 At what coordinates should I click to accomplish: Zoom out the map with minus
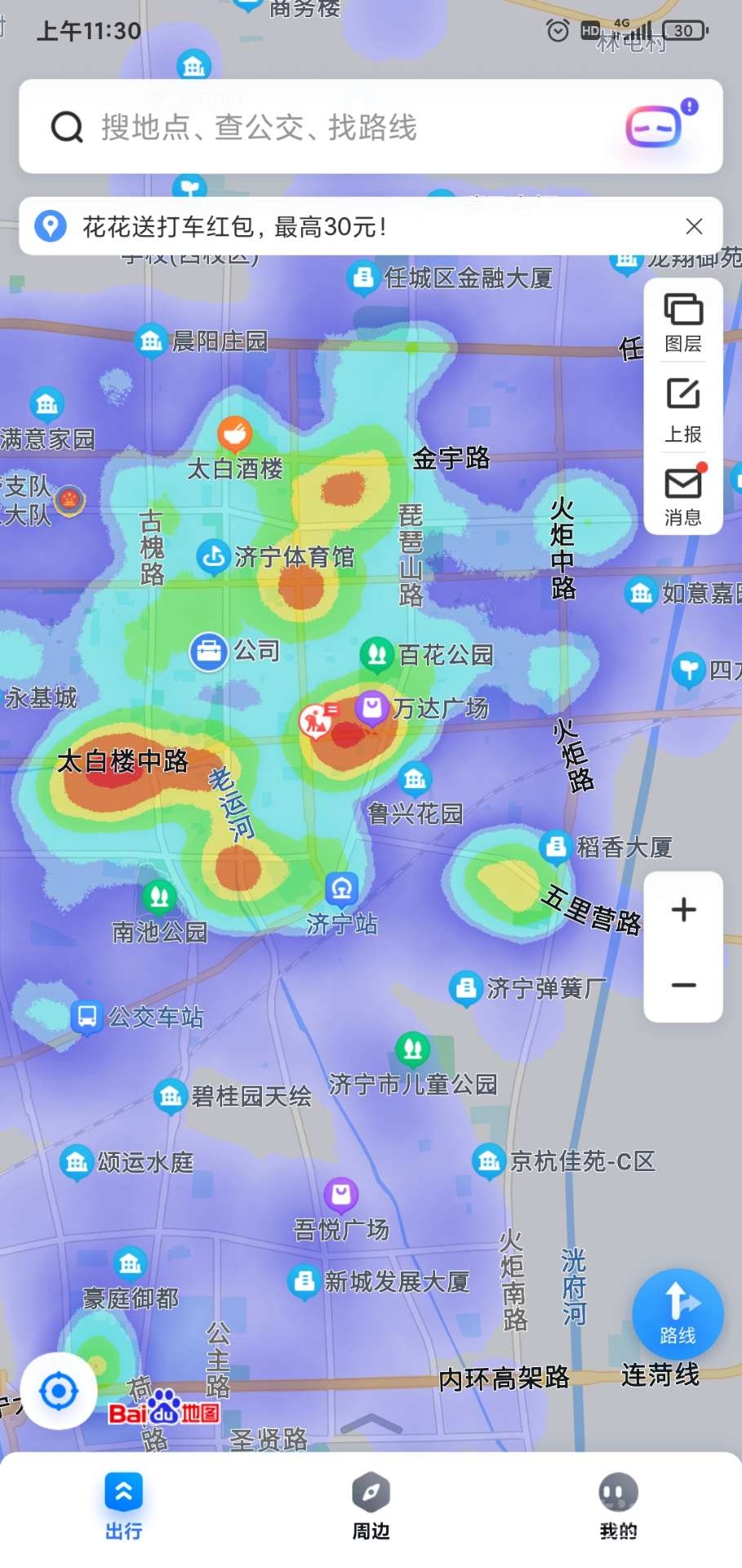pos(683,985)
